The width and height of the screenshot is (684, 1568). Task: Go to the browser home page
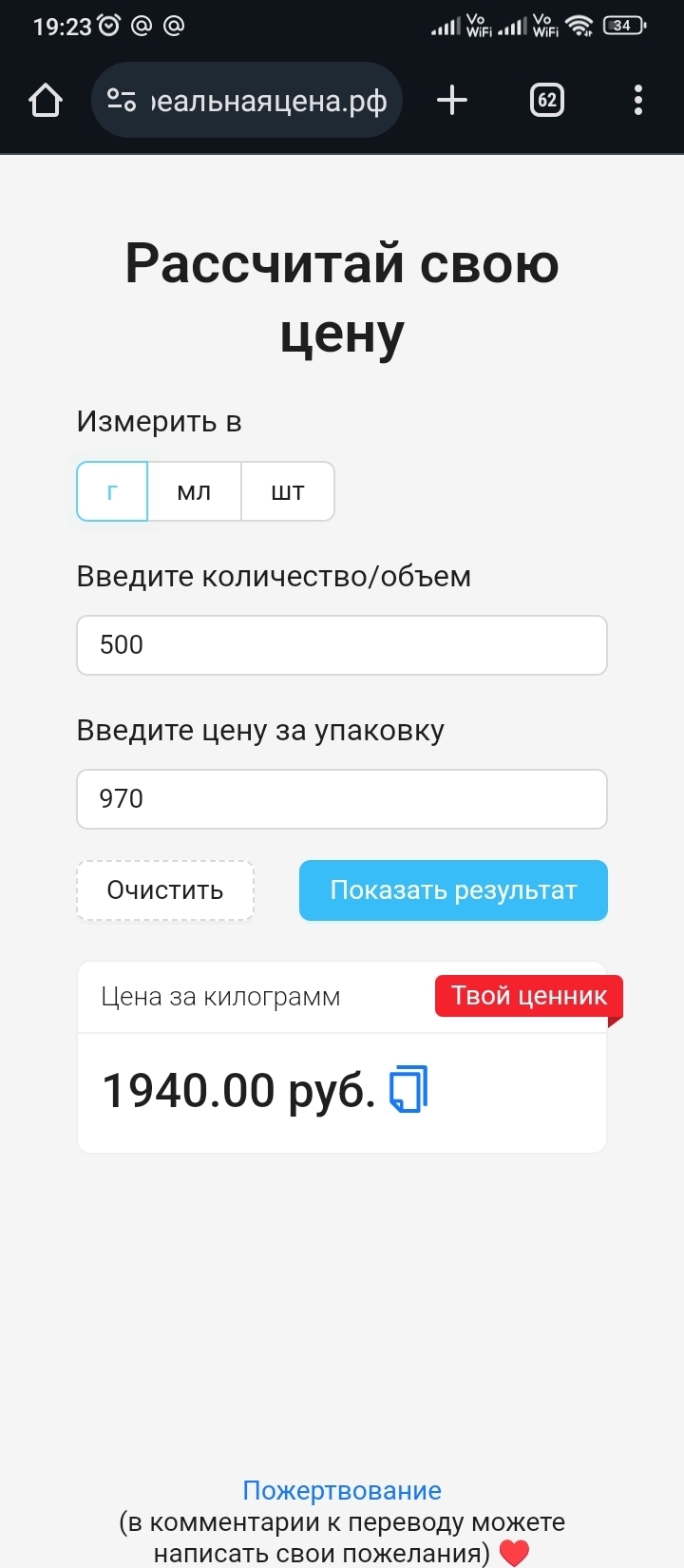click(46, 100)
